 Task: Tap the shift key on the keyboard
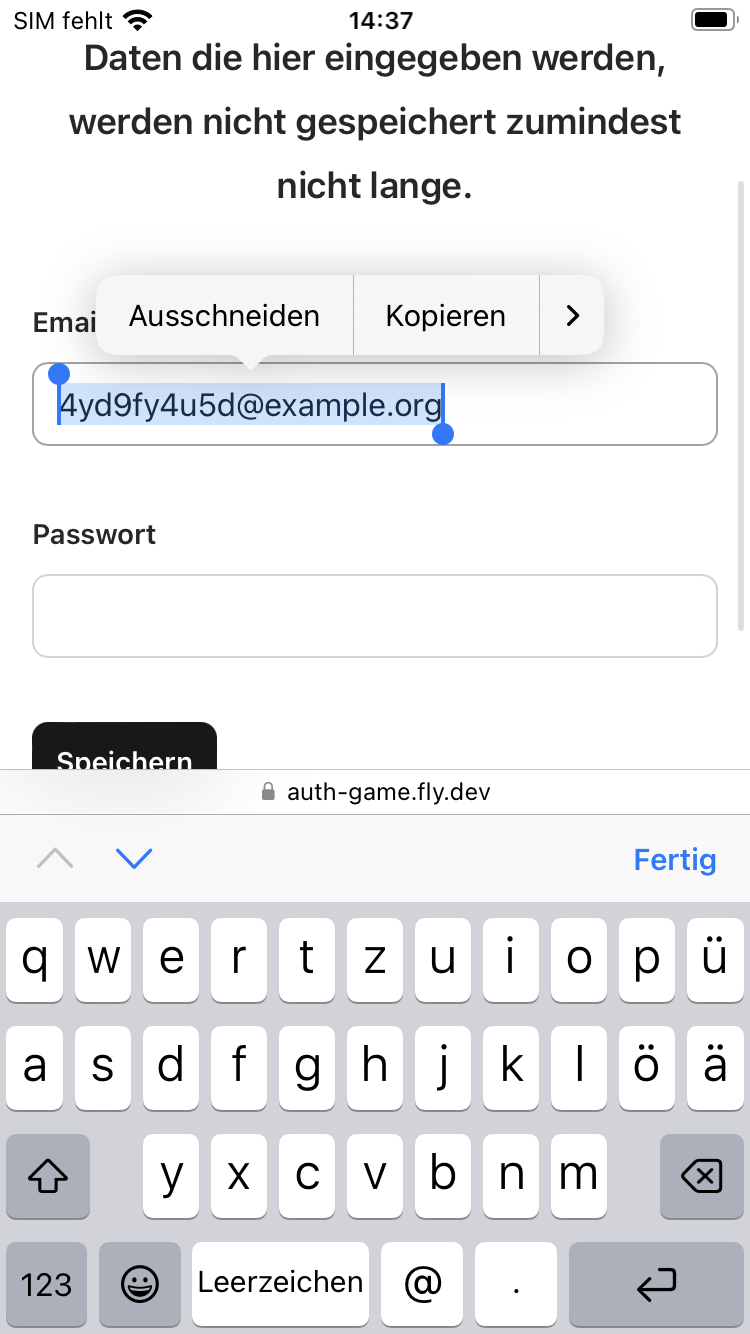coord(48,1177)
